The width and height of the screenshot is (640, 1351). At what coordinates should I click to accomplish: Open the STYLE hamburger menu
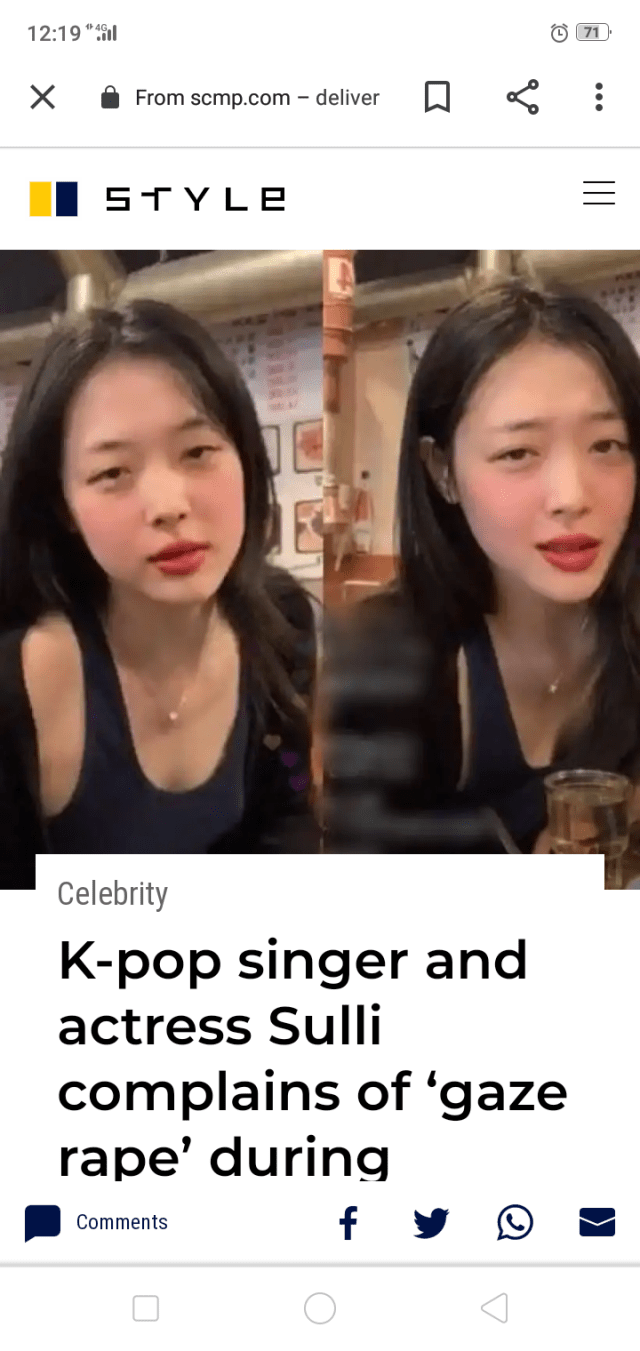click(598, 193)
